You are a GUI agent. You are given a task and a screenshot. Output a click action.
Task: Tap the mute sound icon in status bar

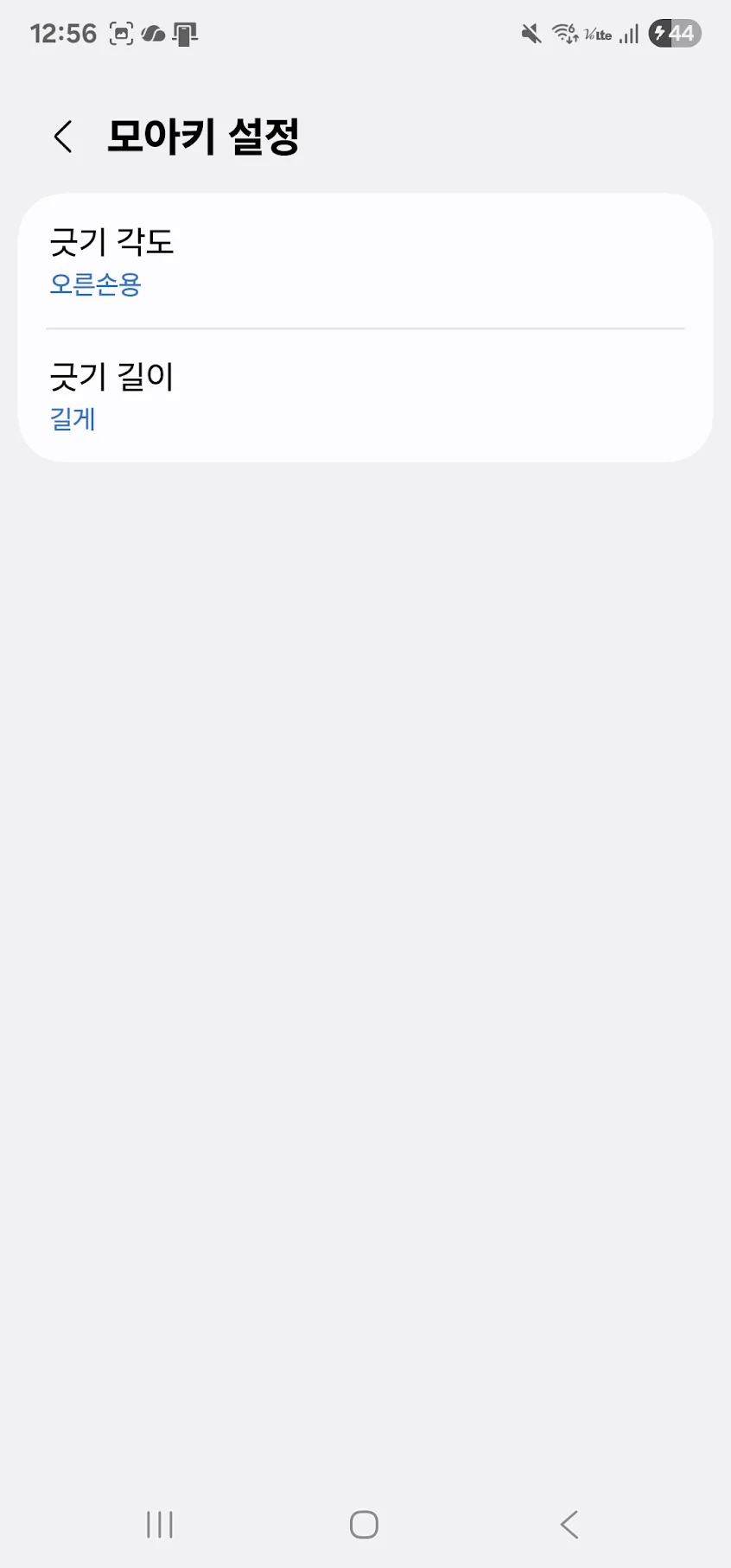530,33
